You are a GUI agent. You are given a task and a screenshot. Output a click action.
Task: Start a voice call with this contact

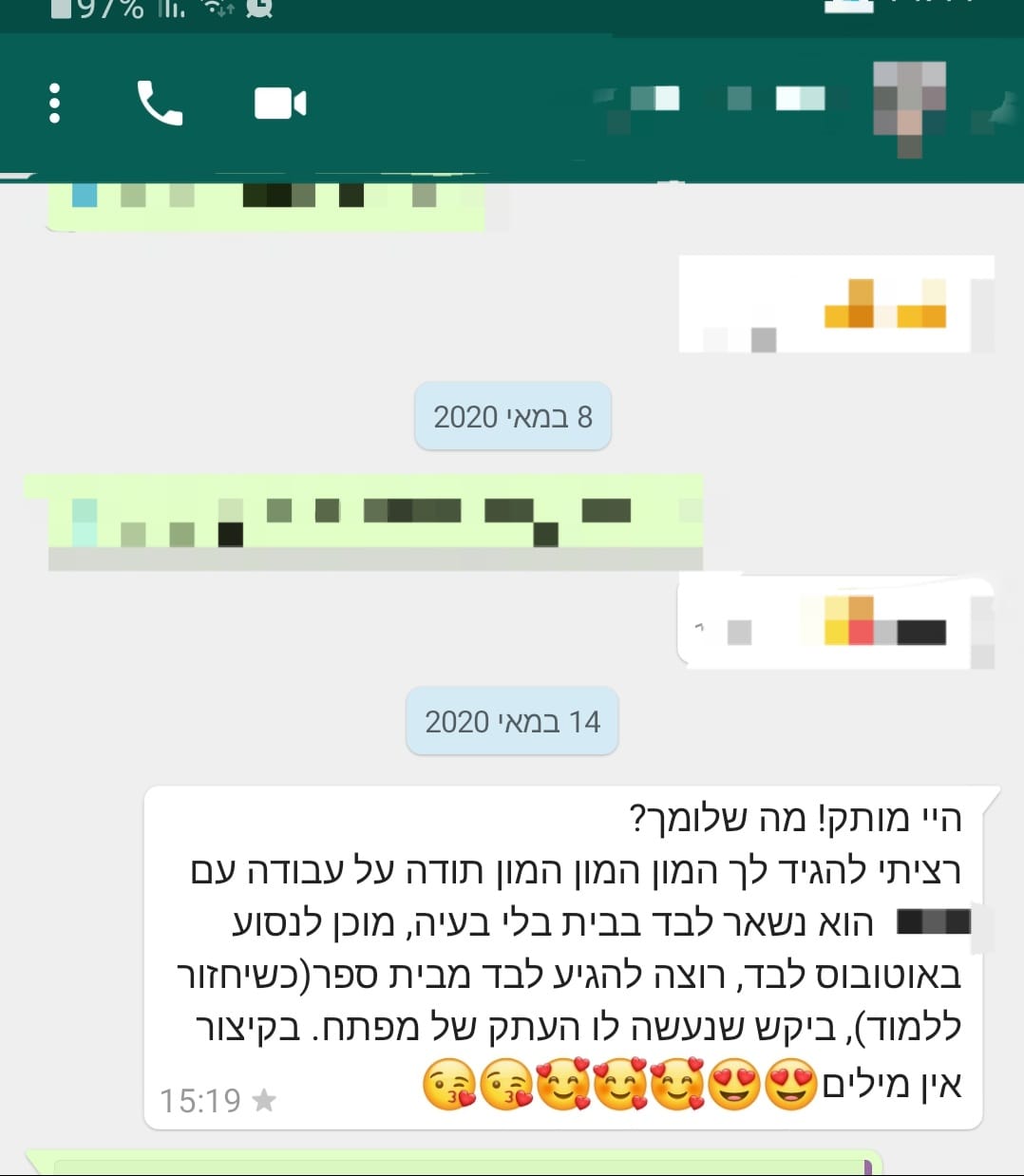[160, 103]
